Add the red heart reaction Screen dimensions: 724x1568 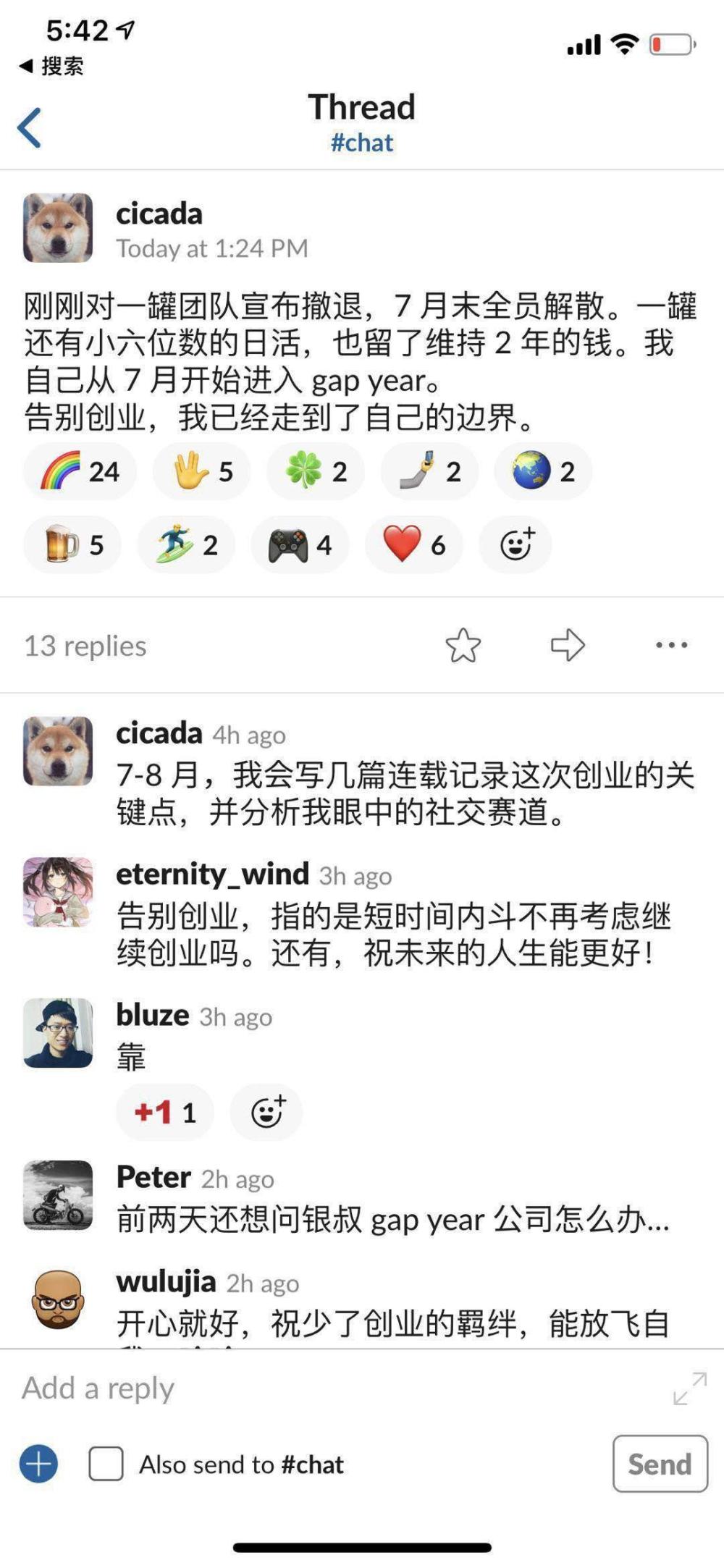click(413, 545)
